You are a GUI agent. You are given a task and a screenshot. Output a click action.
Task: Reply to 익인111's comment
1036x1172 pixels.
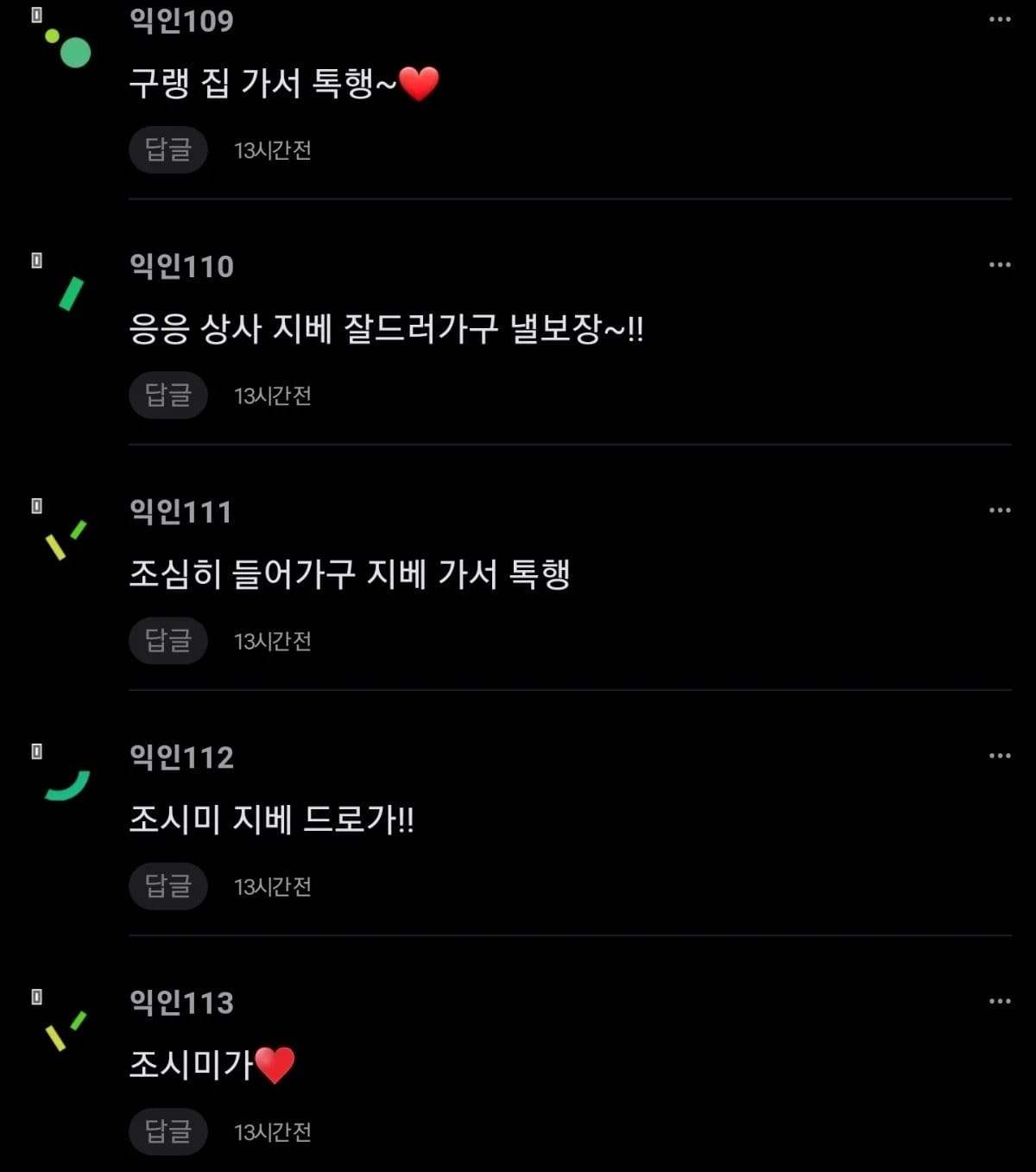(168, 641)
